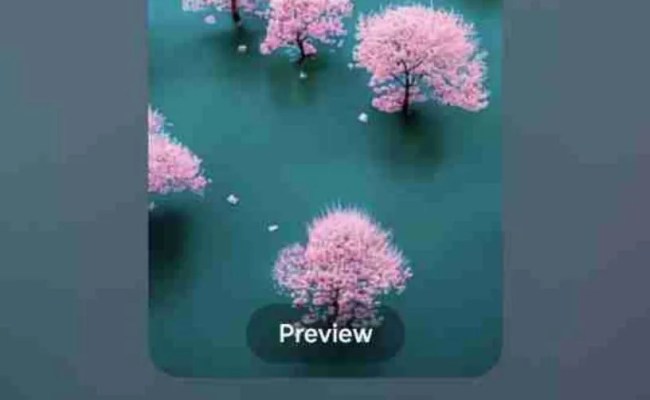
Task: Tap the Preview button
Action: (x=325, y=334)
